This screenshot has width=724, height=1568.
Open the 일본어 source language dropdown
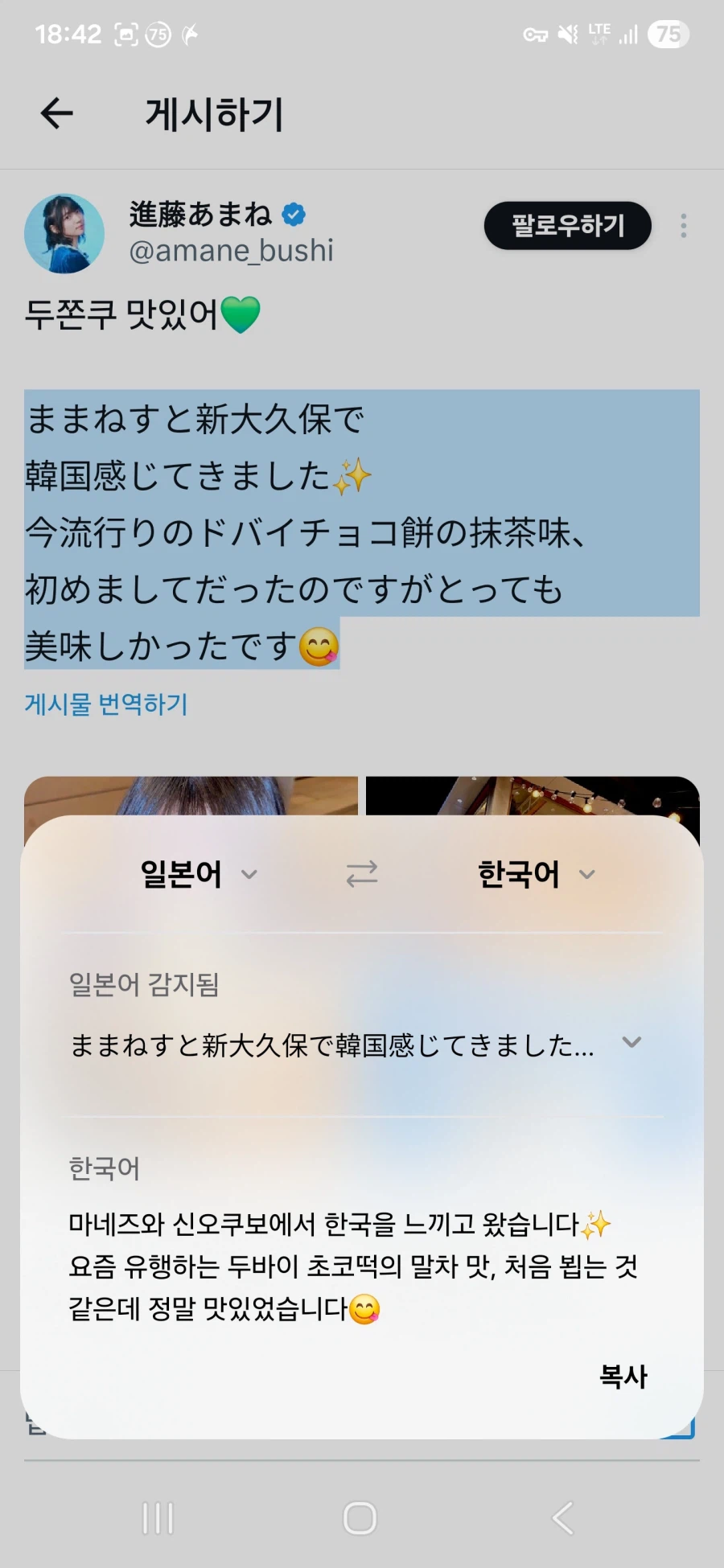tap(195, 874)
